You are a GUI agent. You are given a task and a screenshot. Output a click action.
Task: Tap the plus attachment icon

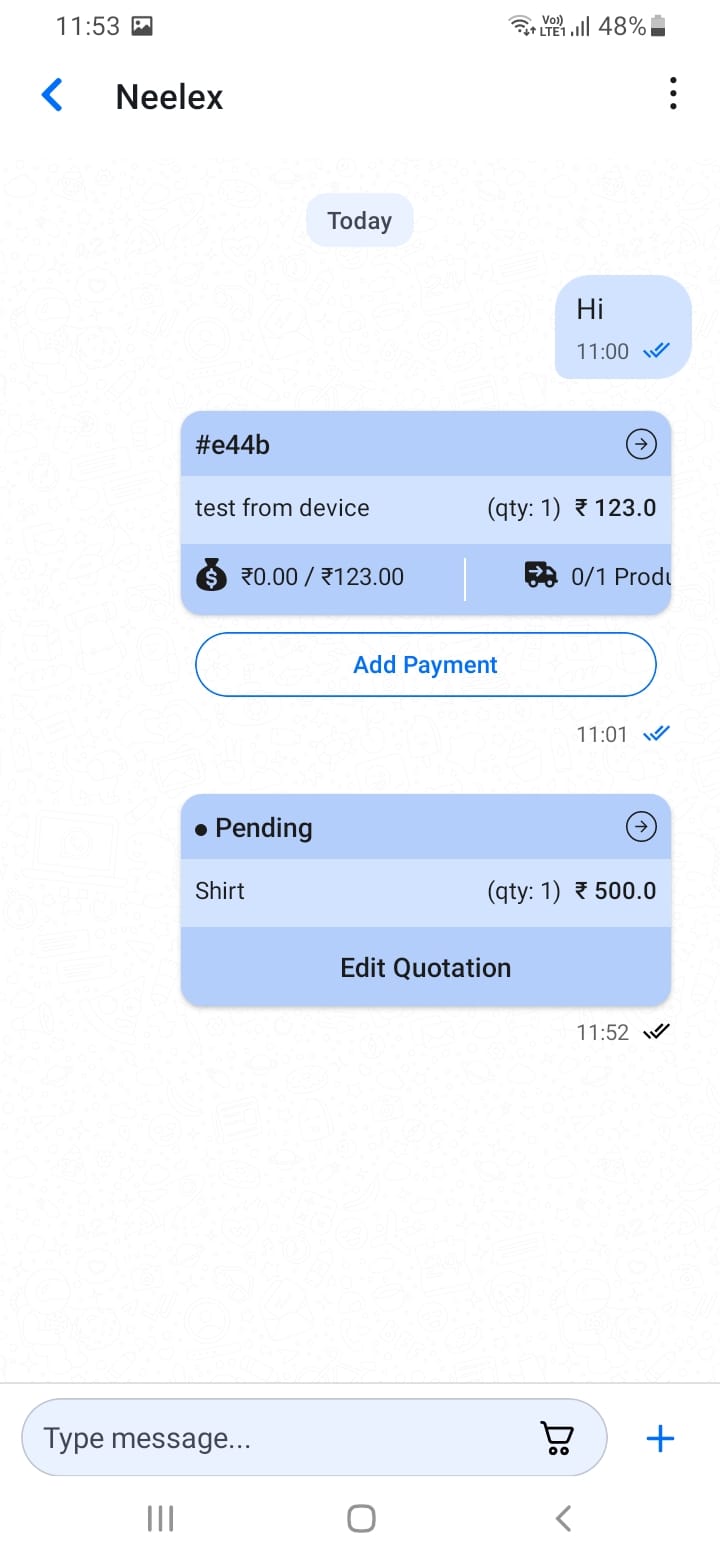click(660, 1439)
